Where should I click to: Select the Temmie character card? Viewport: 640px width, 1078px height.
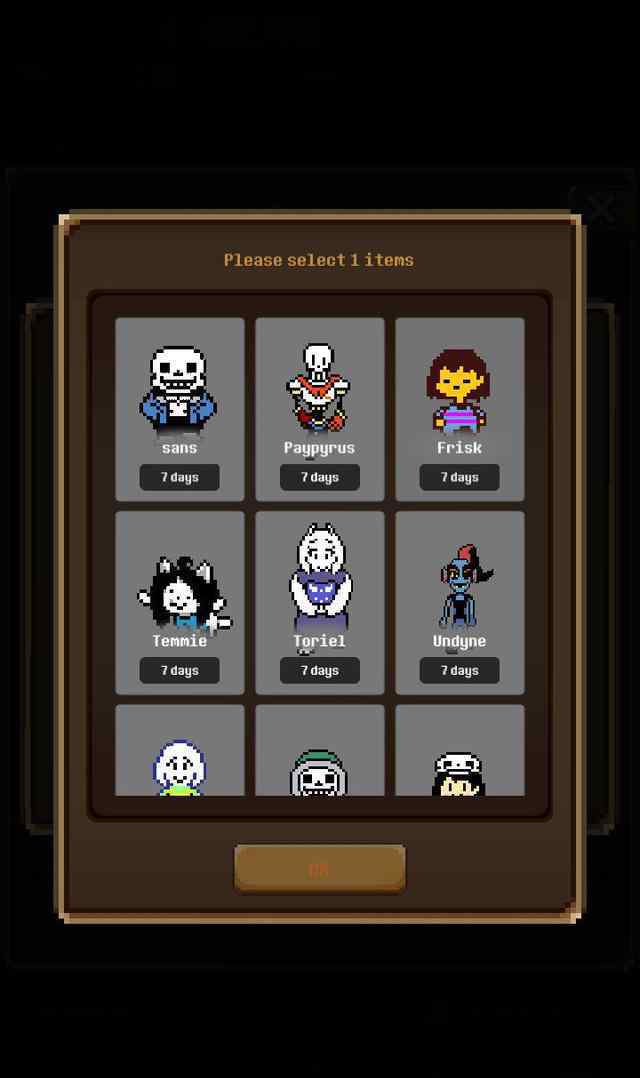(180, 602)
